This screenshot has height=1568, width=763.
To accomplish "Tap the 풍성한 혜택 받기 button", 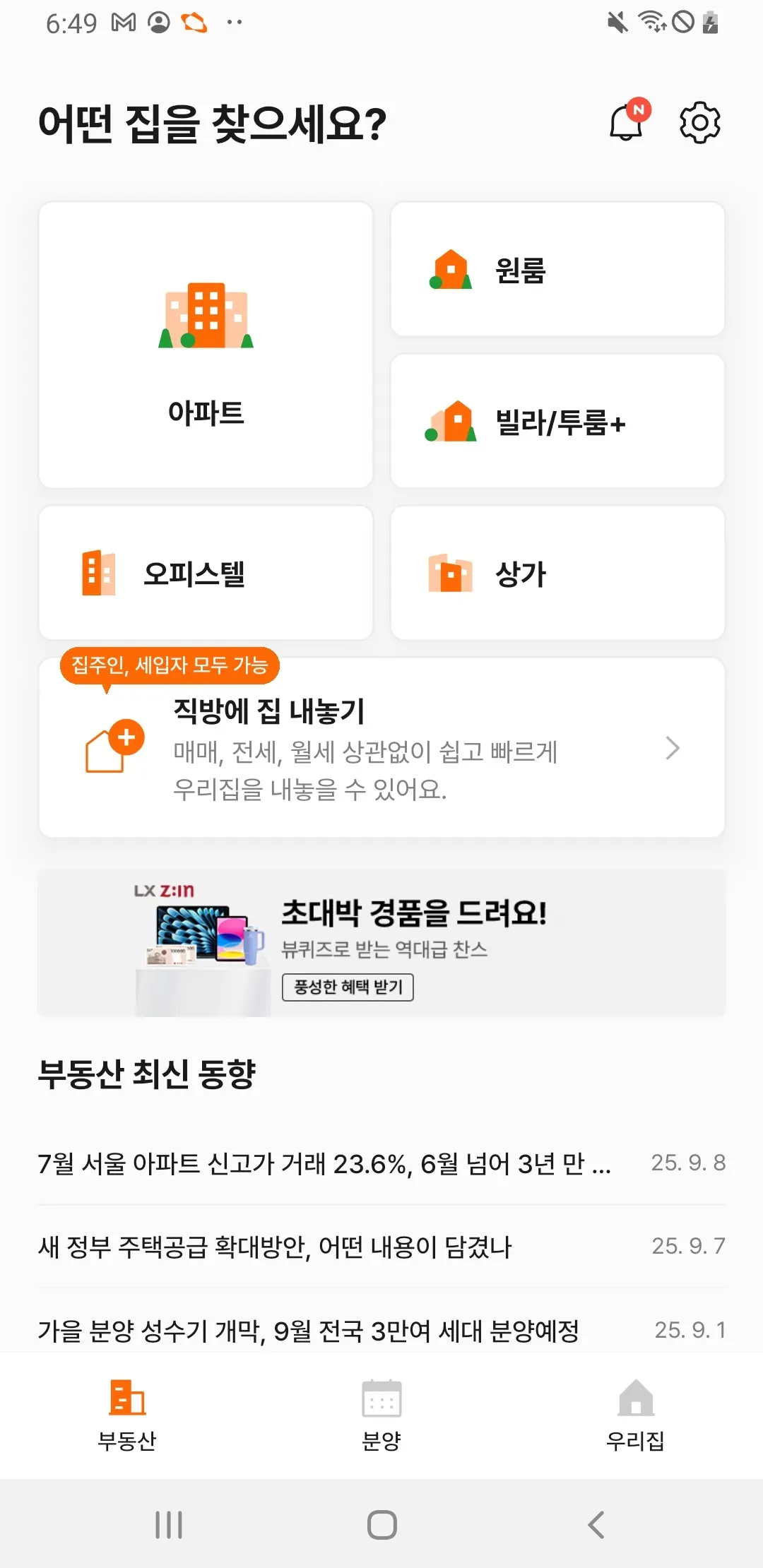I will tap(348, 987).
